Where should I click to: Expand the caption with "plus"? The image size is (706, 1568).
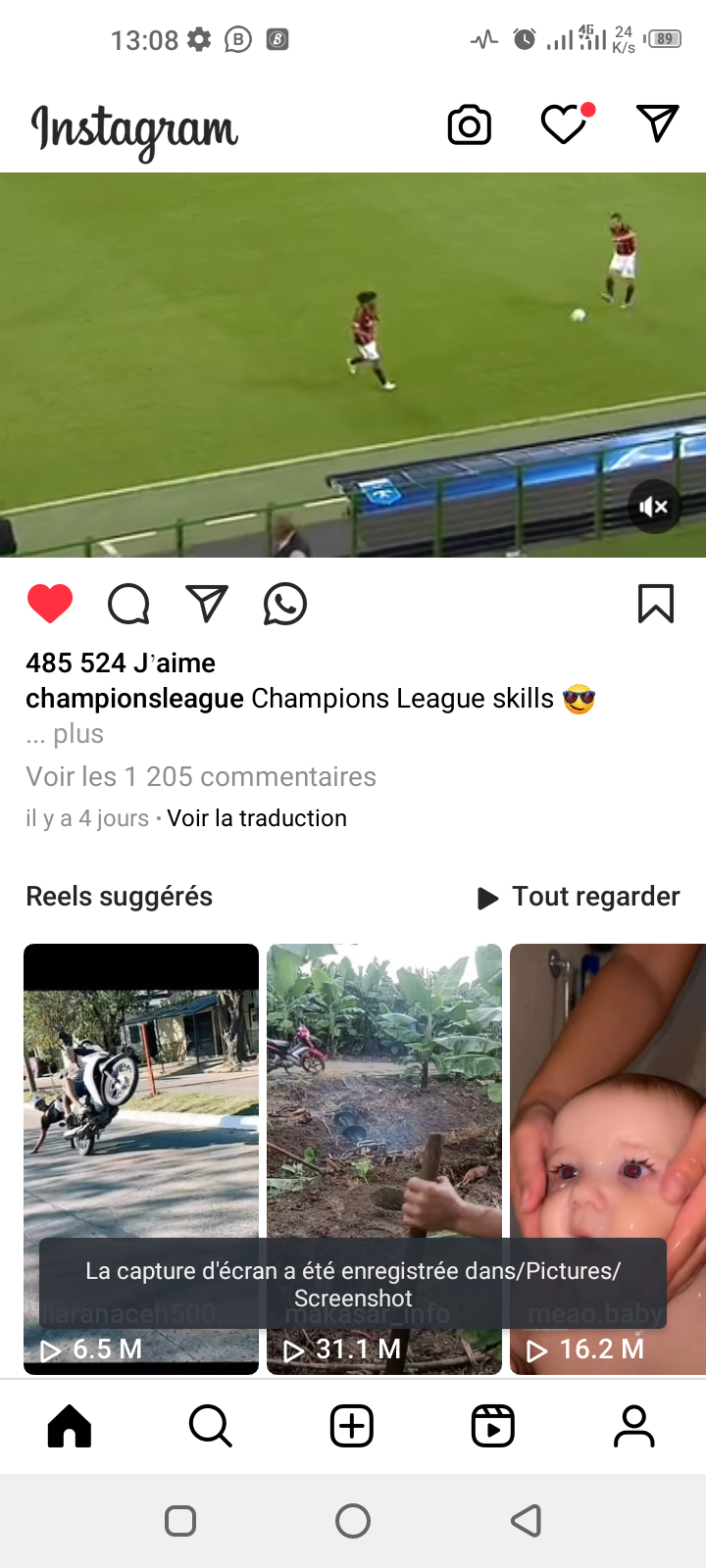click(x=77, y=734)
